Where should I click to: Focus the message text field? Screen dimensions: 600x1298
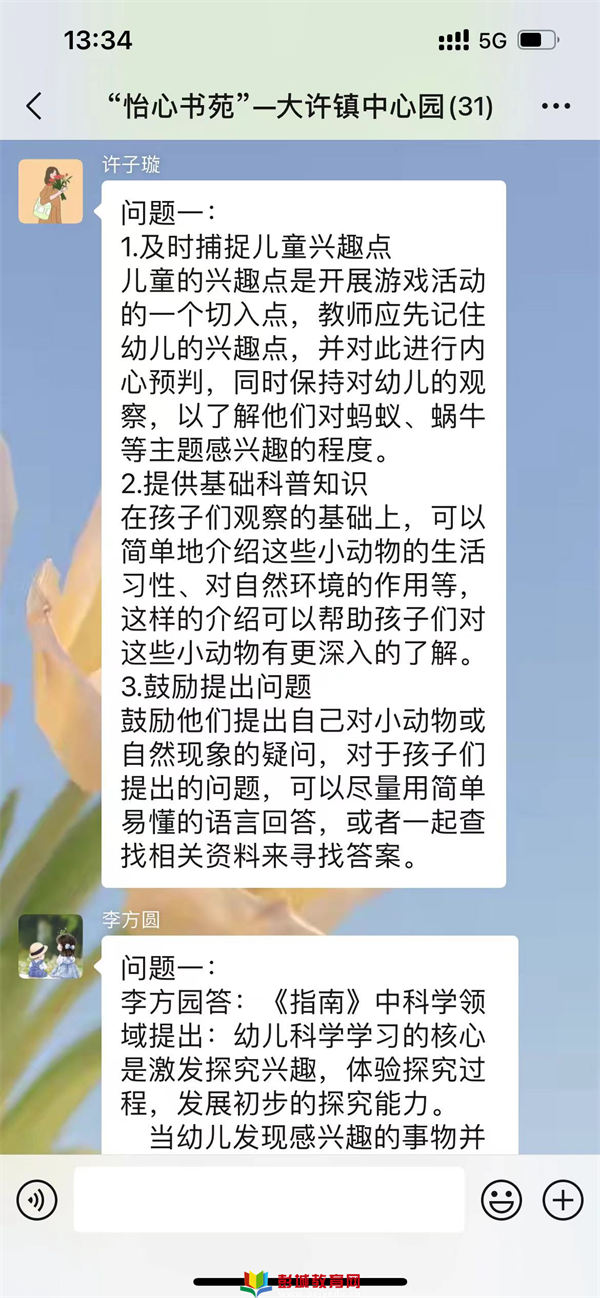(270, 1198)
